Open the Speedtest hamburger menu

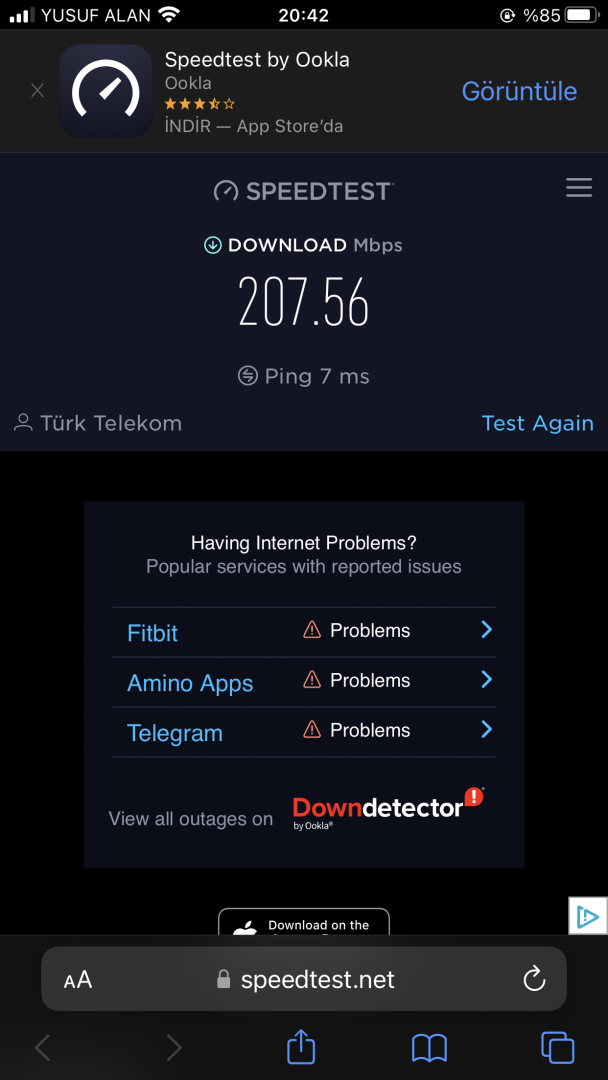[x=579, y=188]
